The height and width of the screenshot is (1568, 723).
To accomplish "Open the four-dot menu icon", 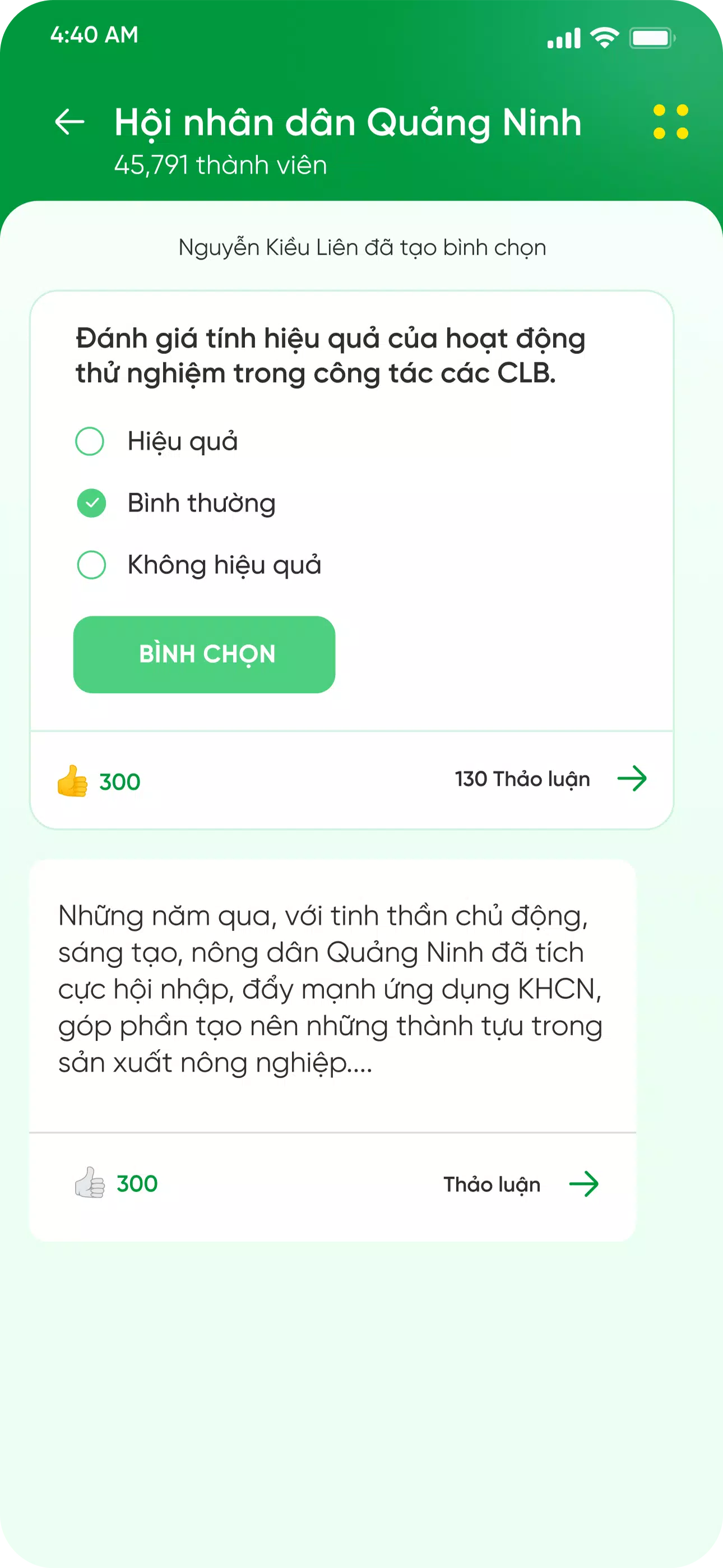I will (x=671, y=122).
